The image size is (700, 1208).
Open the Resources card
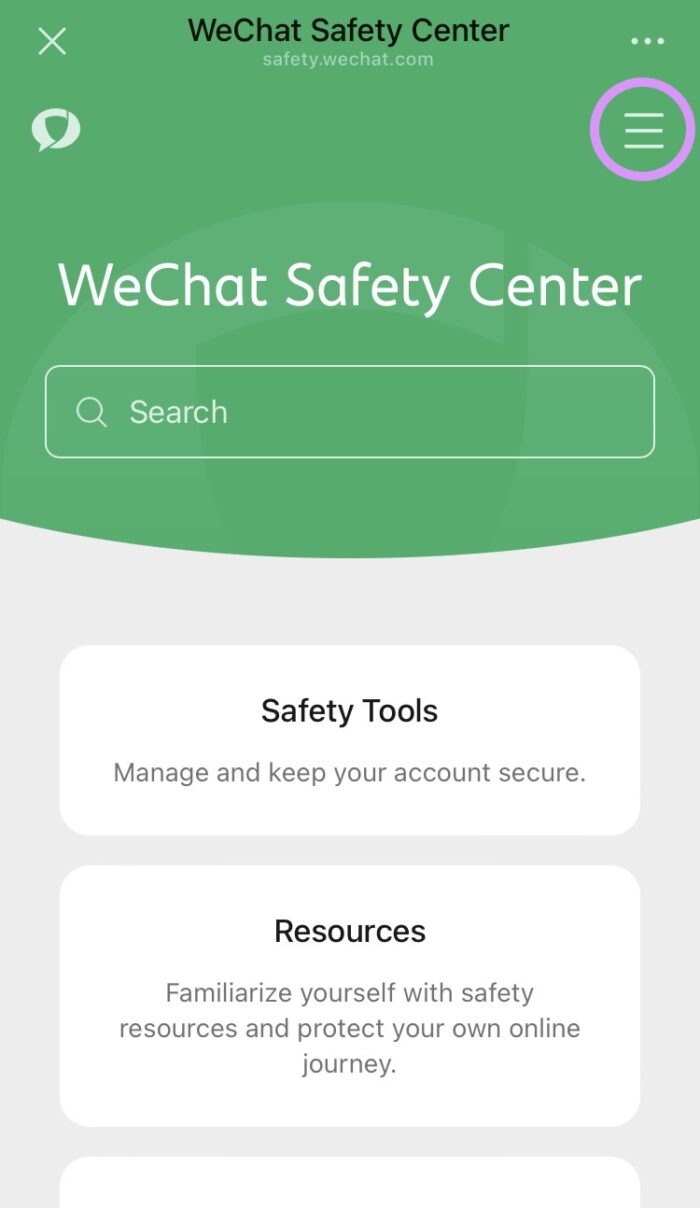(x=350, y=995)
